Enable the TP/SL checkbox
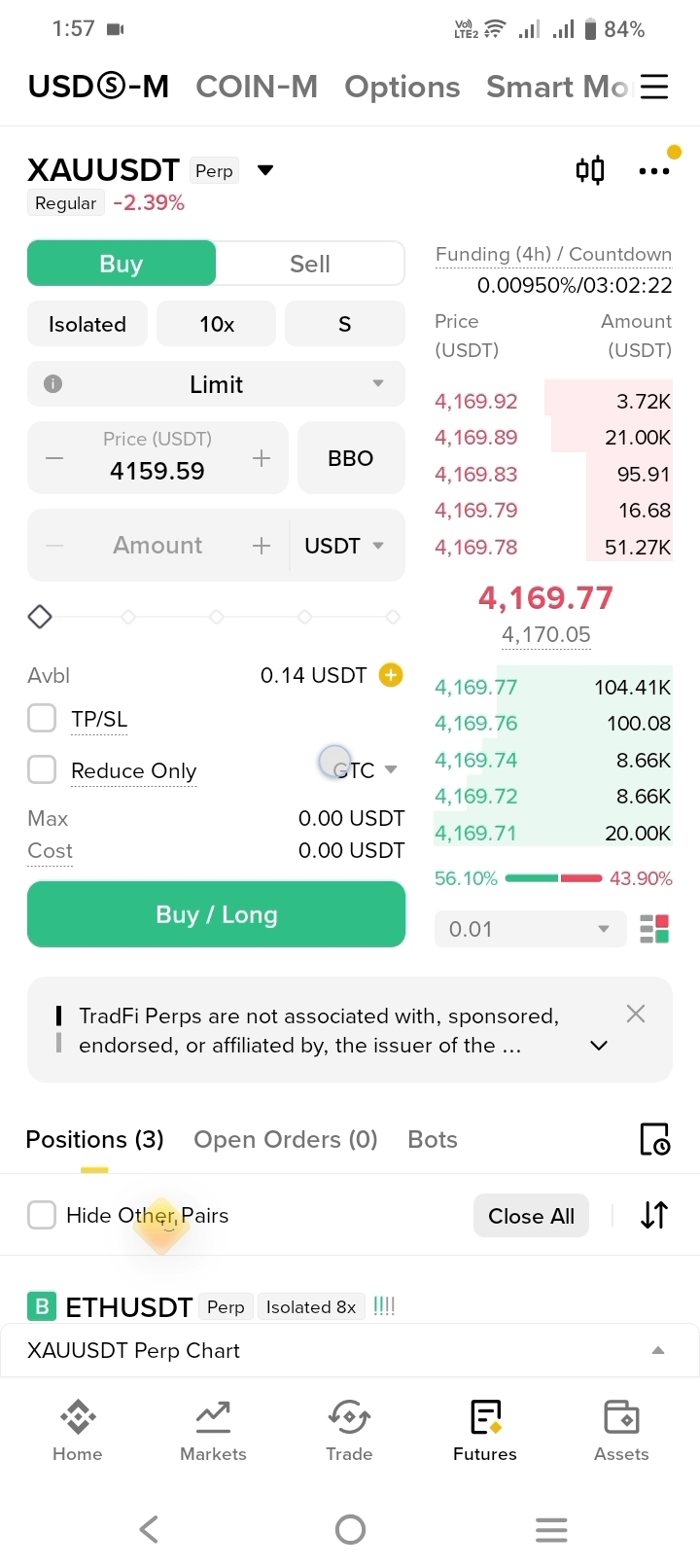This screenshot has height=1568, width=700. pos(42,719)
